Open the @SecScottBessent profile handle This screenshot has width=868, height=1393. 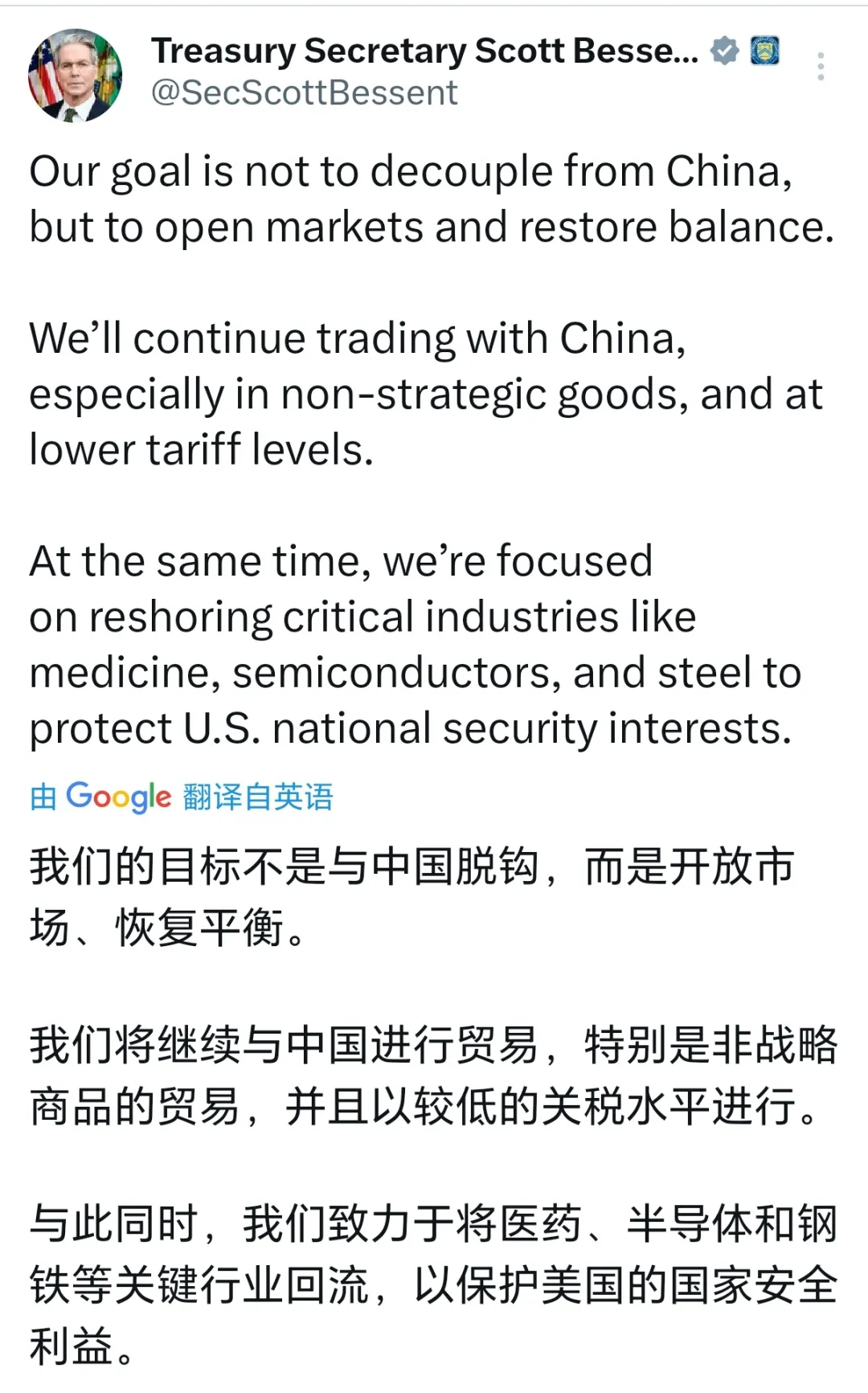[x=304, y=93]
